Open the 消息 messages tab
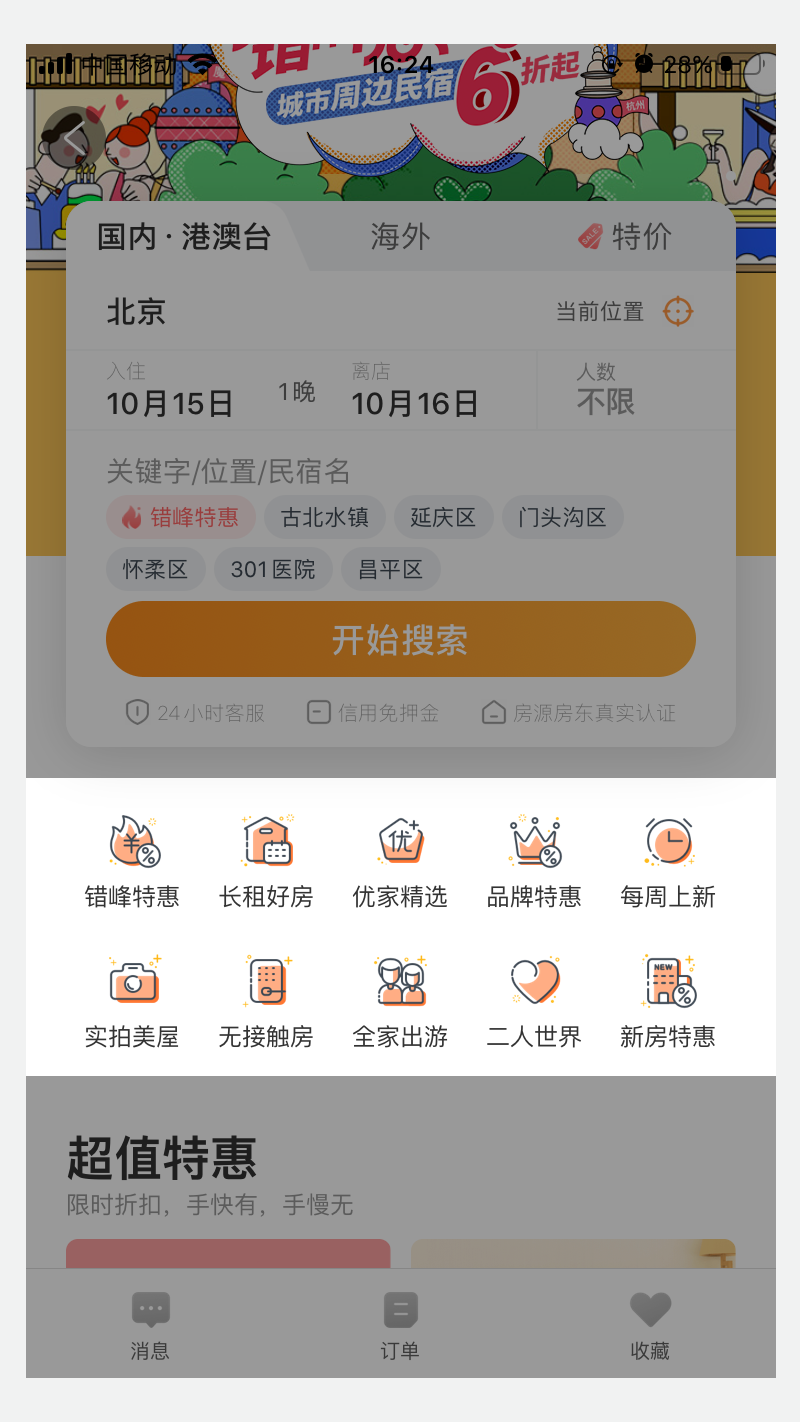 (x=150, y=1324)
